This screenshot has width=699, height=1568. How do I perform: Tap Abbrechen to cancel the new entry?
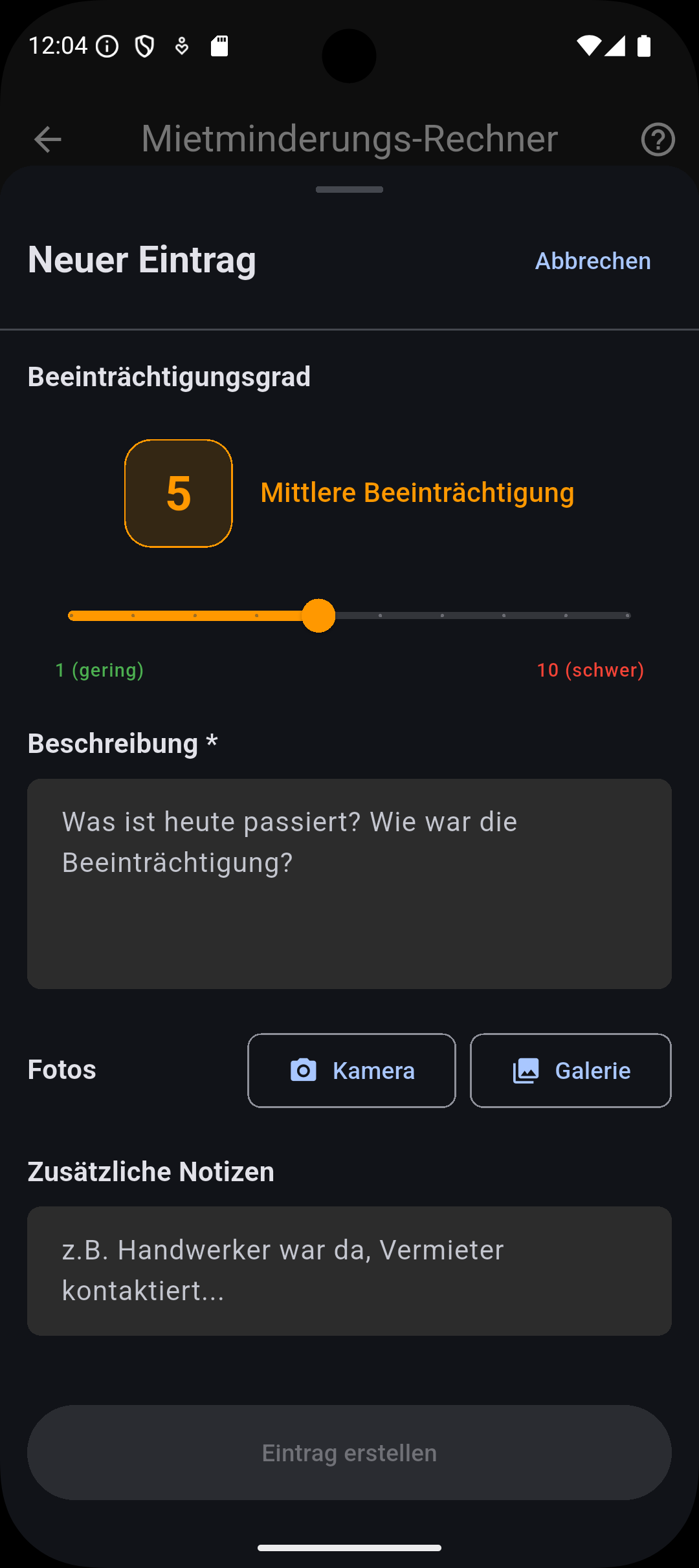(x=592, y=260)
